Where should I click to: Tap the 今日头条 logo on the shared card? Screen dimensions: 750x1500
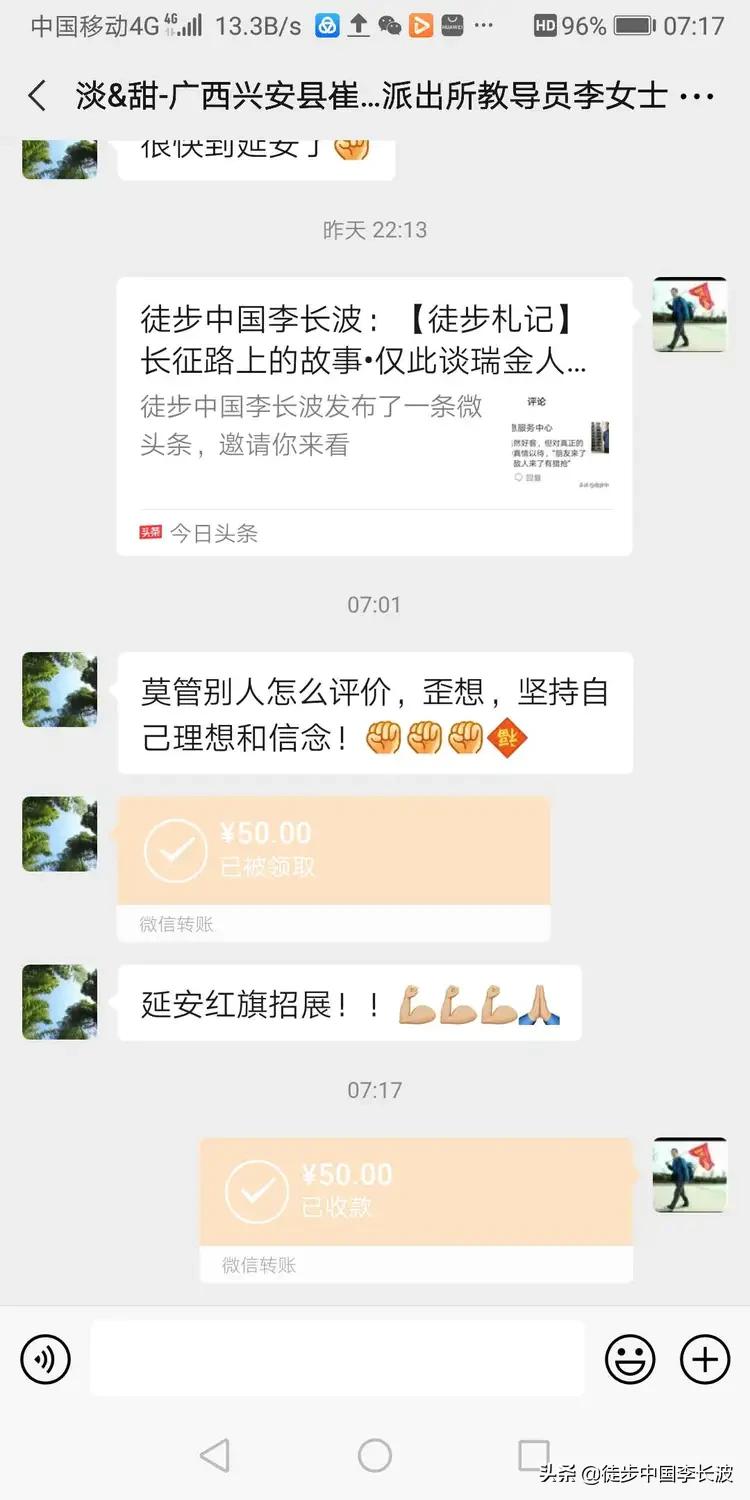click(149, 532)
